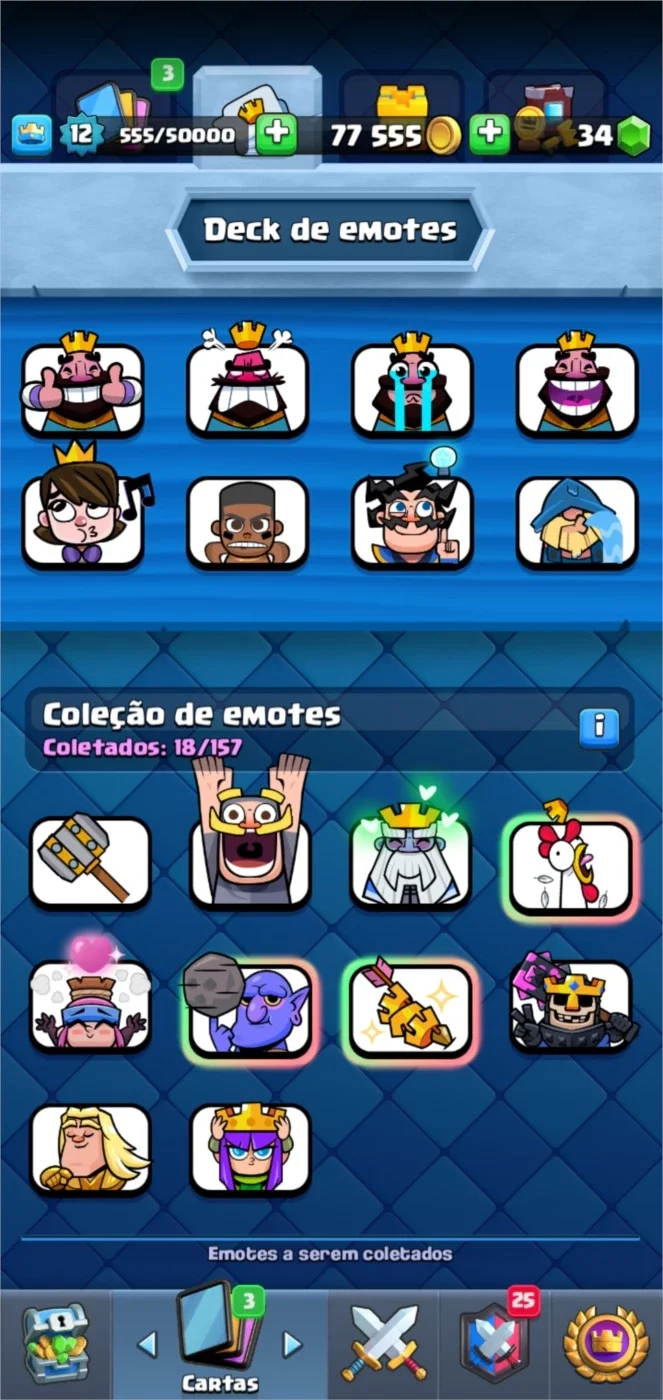The image size is (663, 1400).
Task: Open the shop chest tab
Action: [55, 1343]
